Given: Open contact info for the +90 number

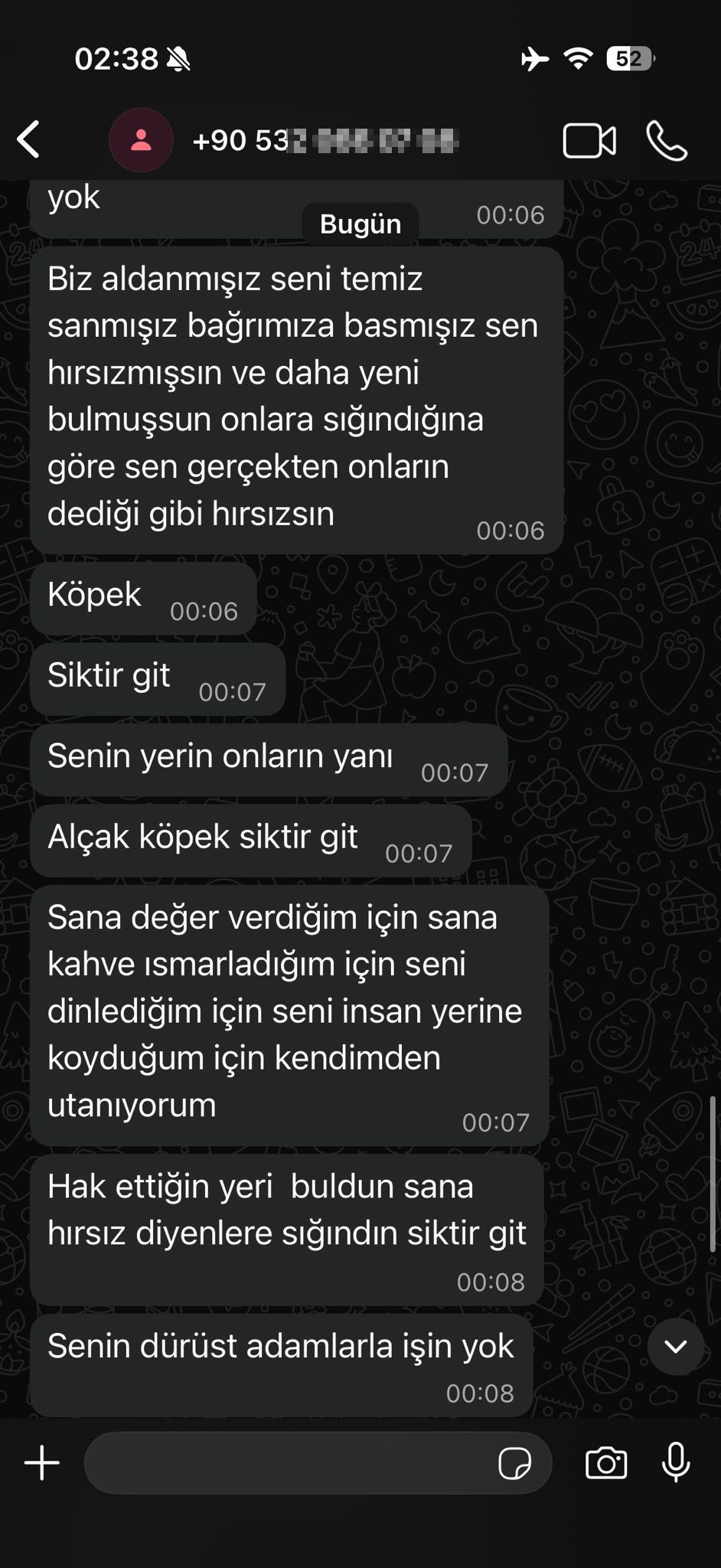Looking at the screenshot, I should (x=325, y=141).
